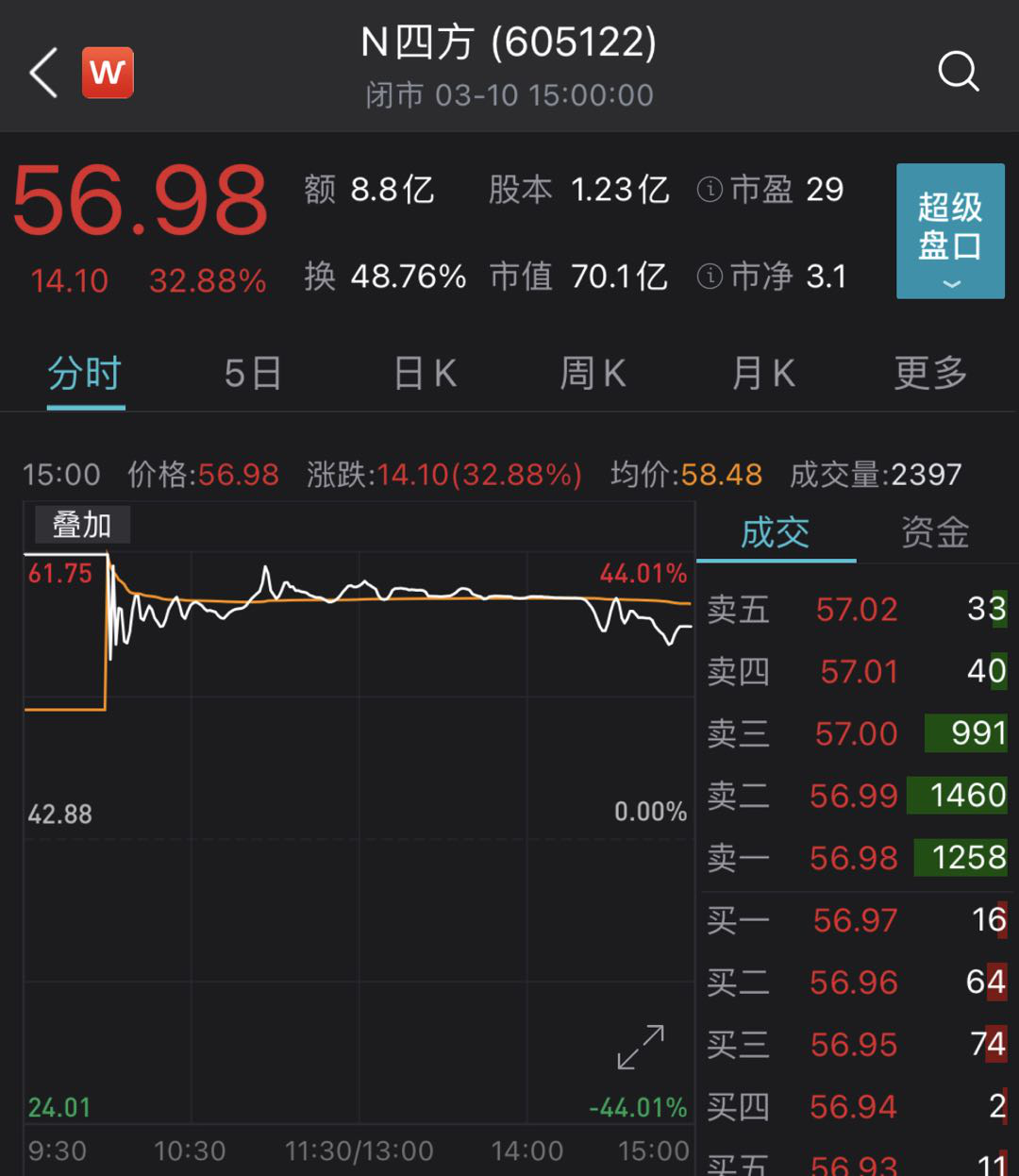Switch to the 月K chart tab
Screen dimensions: 1019x1176
tap(763, 374)
